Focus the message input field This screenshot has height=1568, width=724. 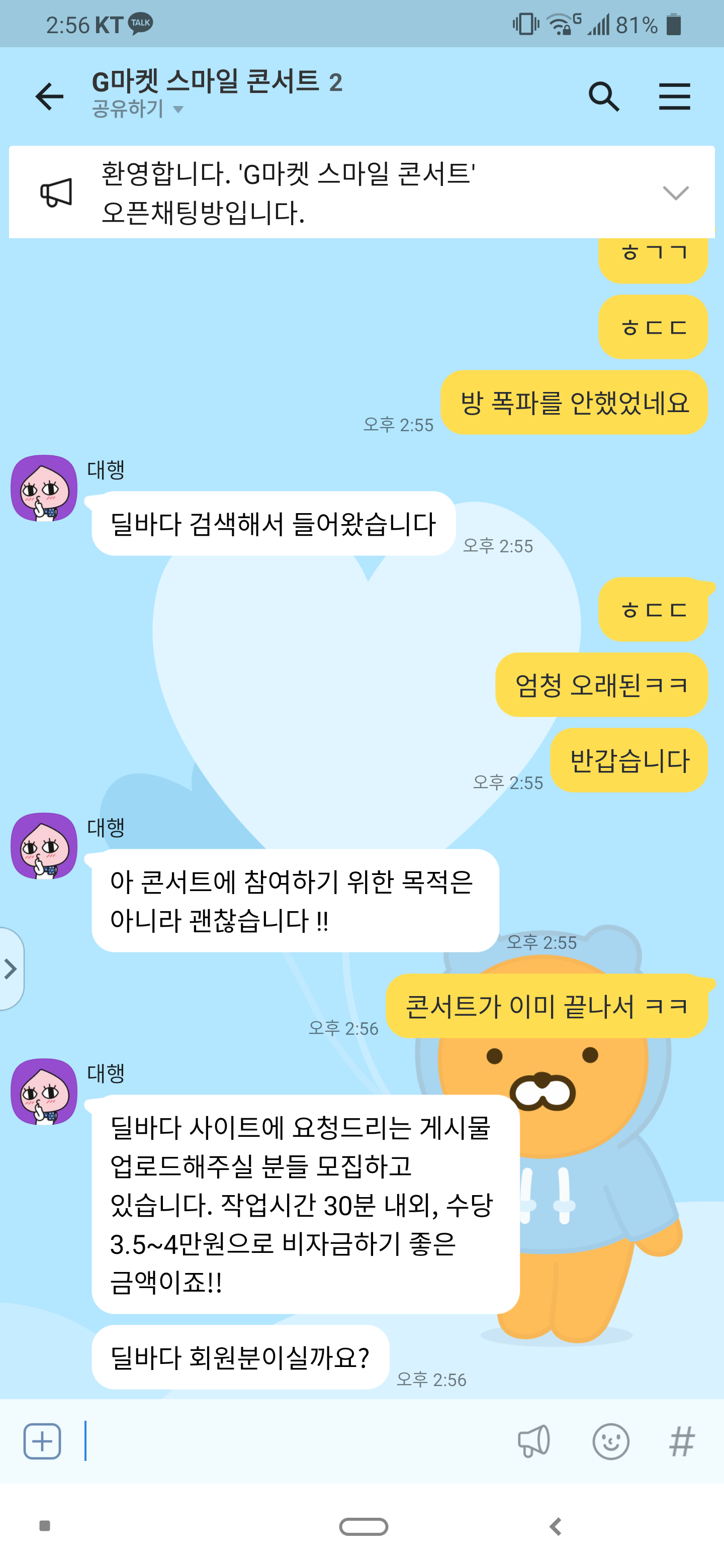pyautogui.click(x=292, y=1441)
